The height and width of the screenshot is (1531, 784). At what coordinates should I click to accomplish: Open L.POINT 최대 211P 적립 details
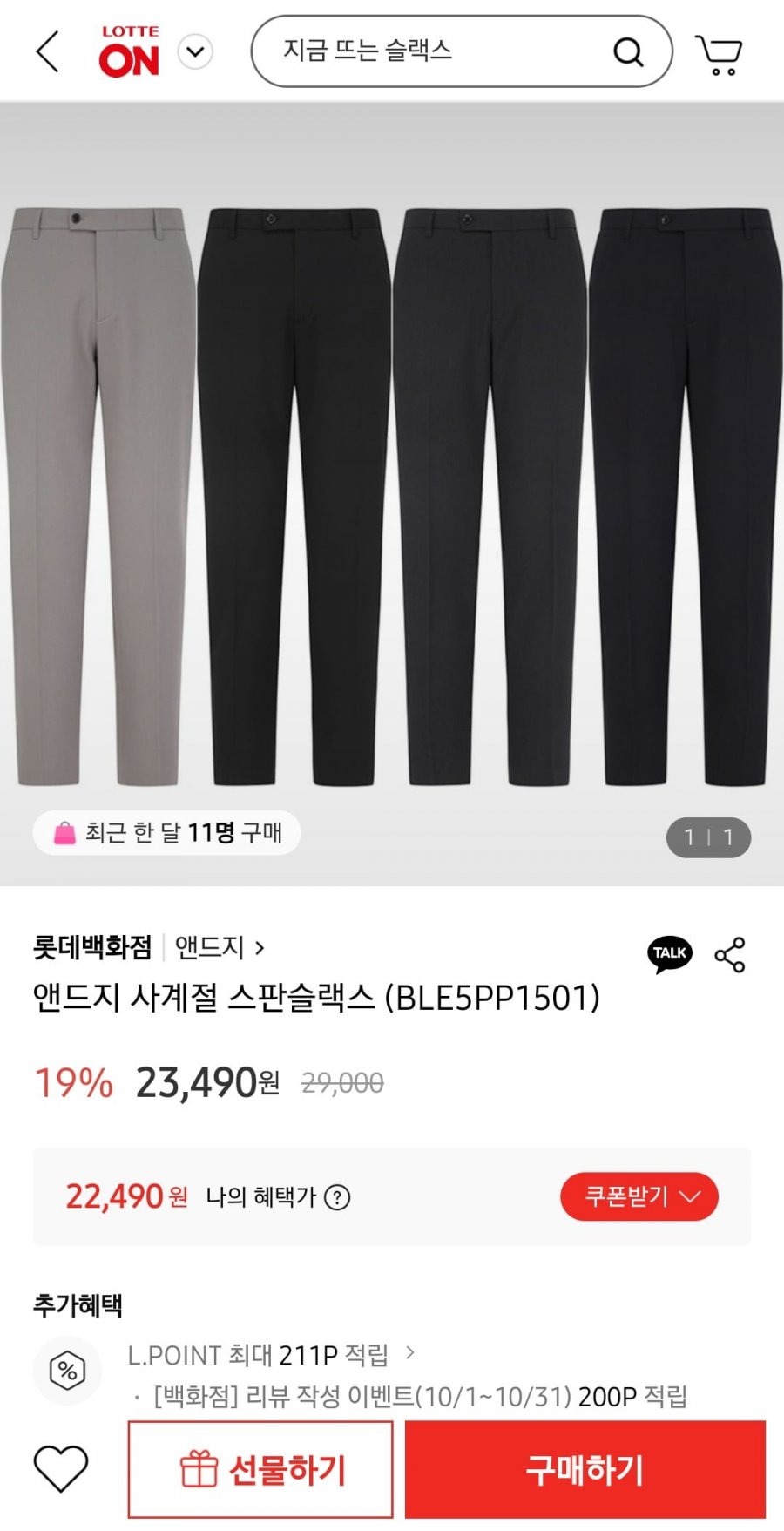[x=271, y=1355]
